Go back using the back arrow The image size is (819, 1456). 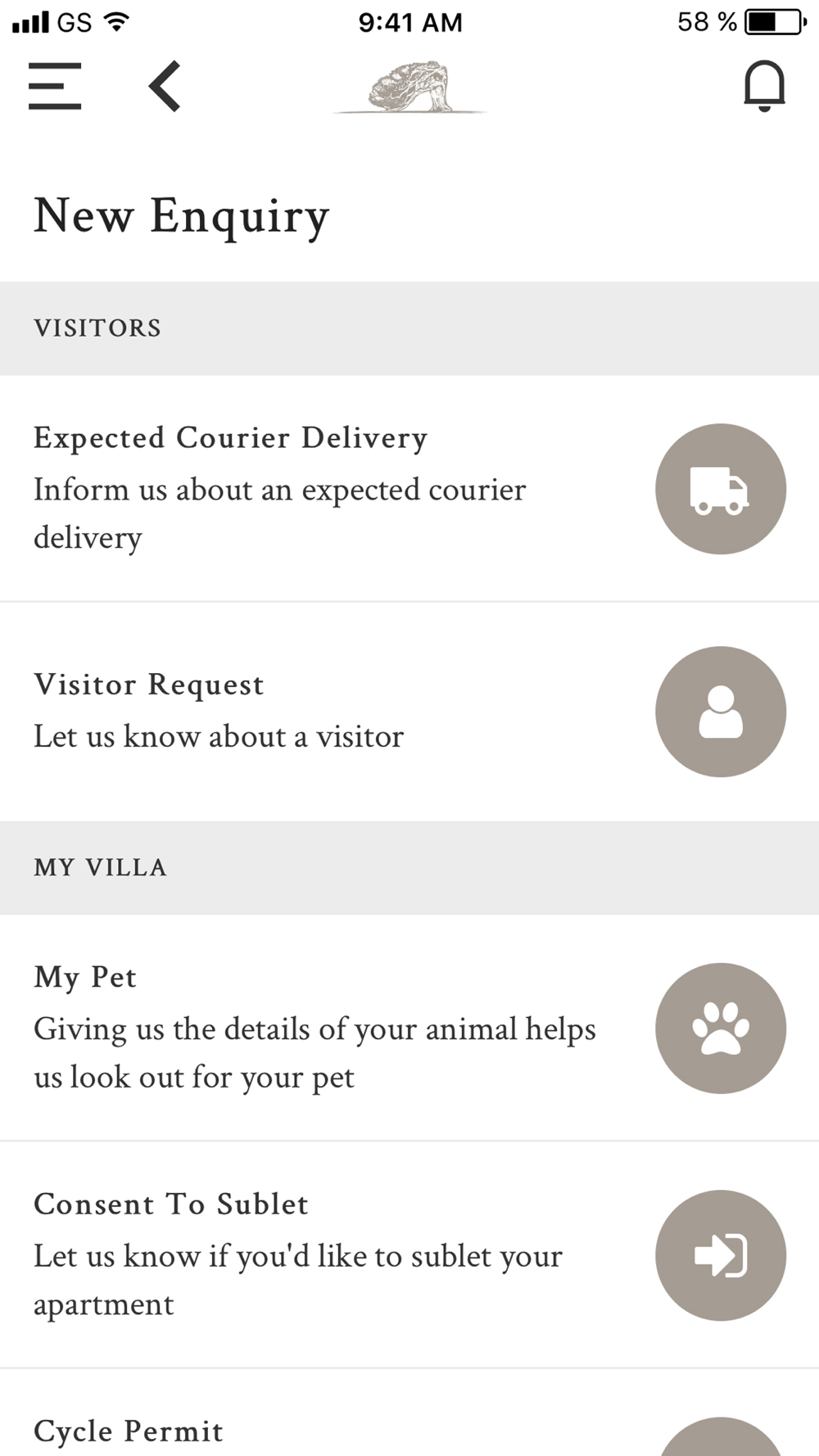[x=165, y=86]
